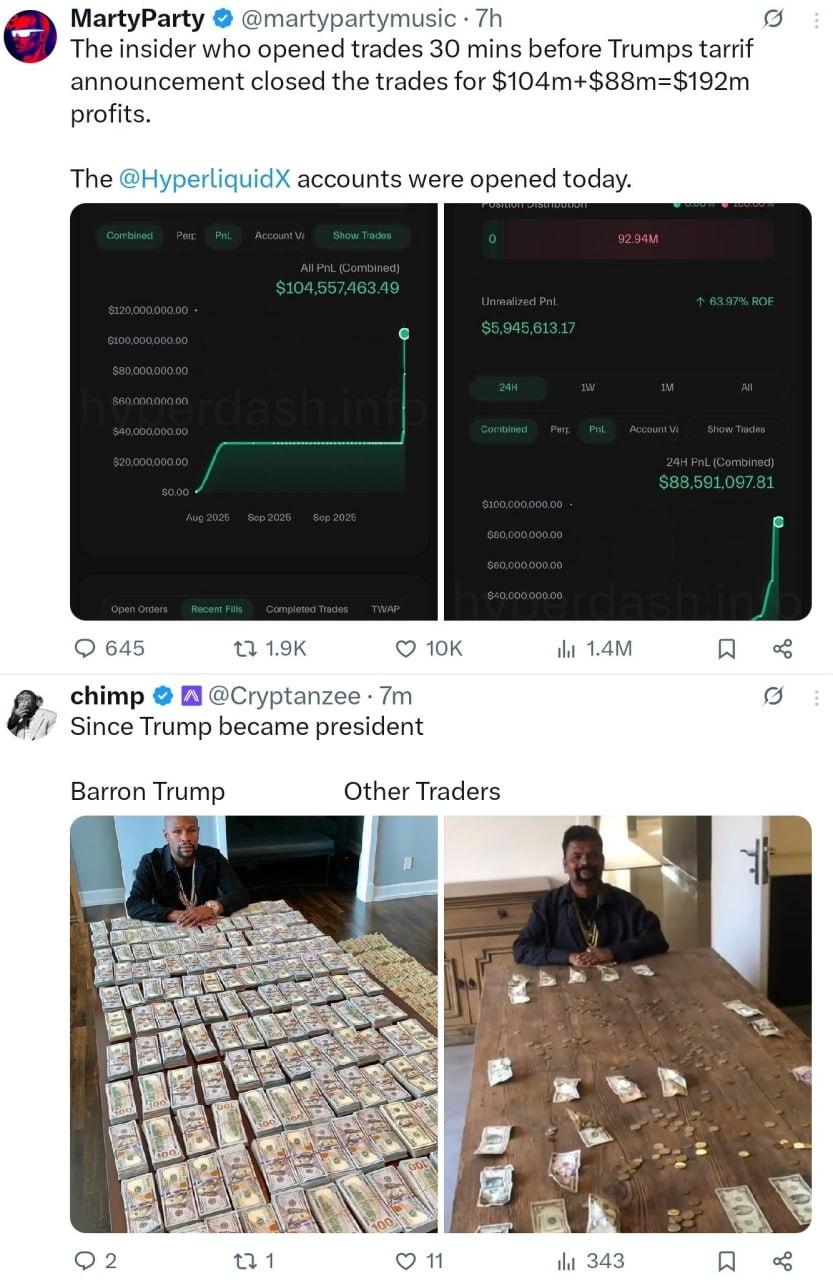This screenshot has width=833, height=1280.
Task: Open the right 24H PnL chart image
Action: [x=627, y=411]
